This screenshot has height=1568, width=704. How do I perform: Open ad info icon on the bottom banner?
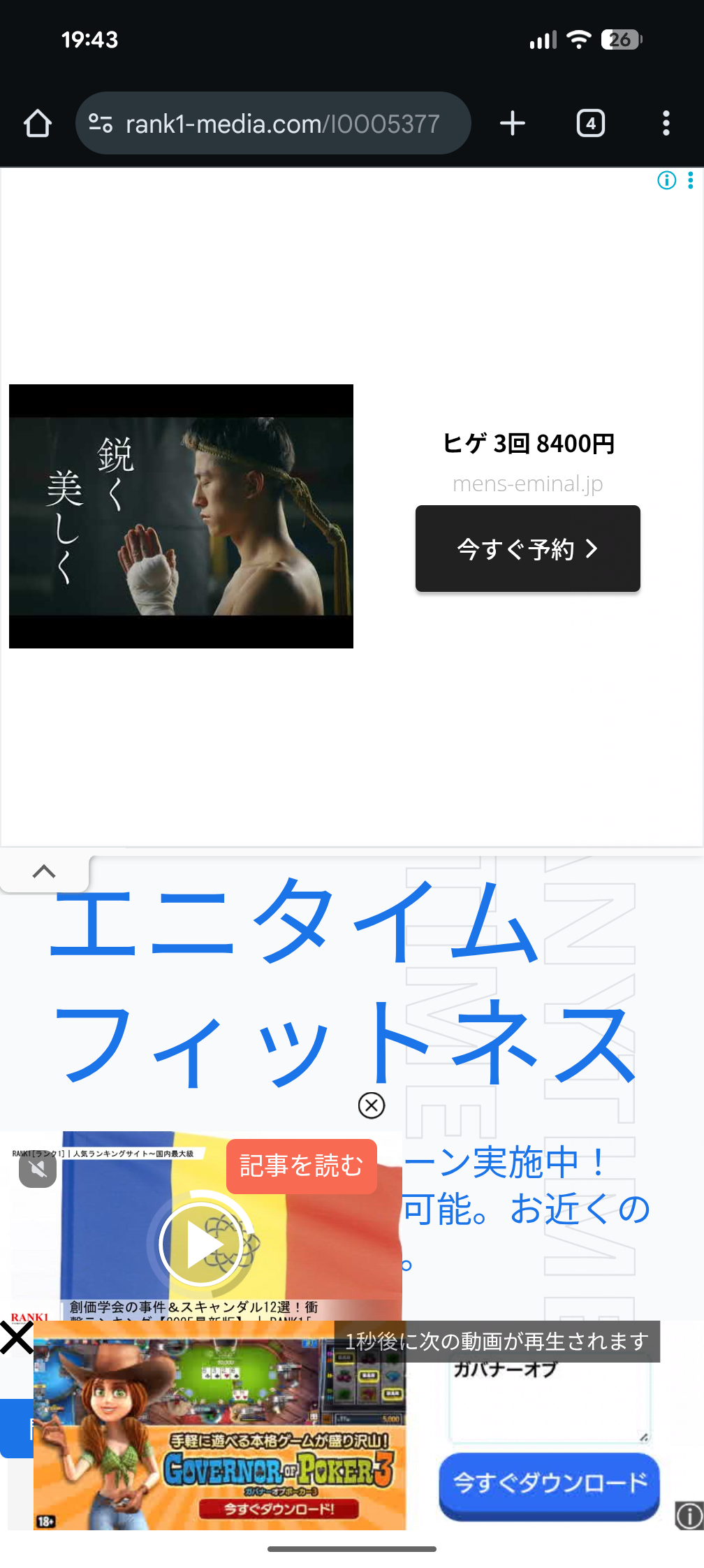(x=689, y=1516)
